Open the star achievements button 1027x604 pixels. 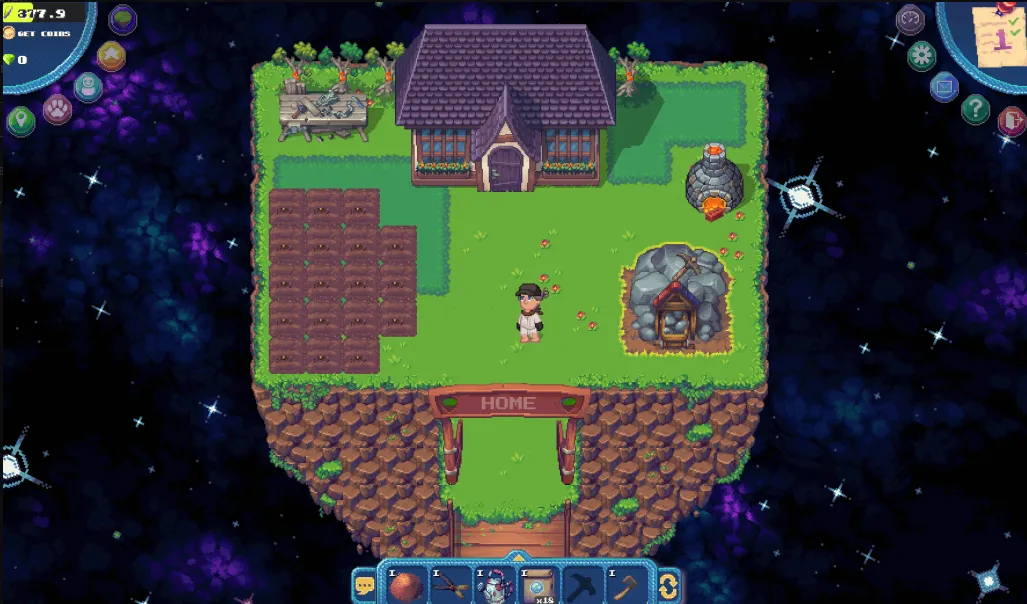click(x=111, y=56)
